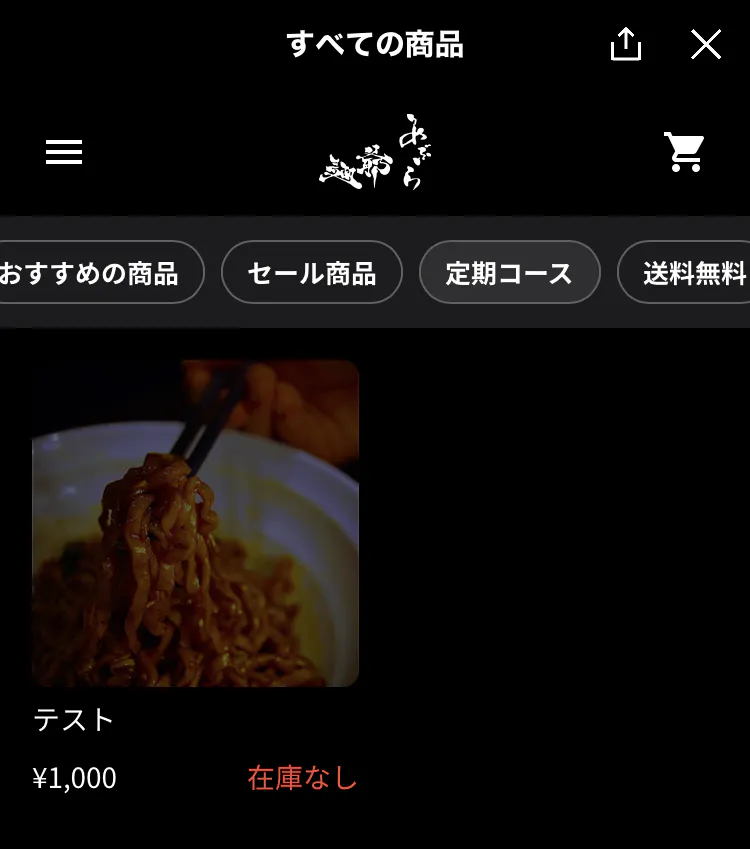The width and height of the screenshot is (750, 849).
Task: Select the セール商品 chip
Action: pos(311,272)
